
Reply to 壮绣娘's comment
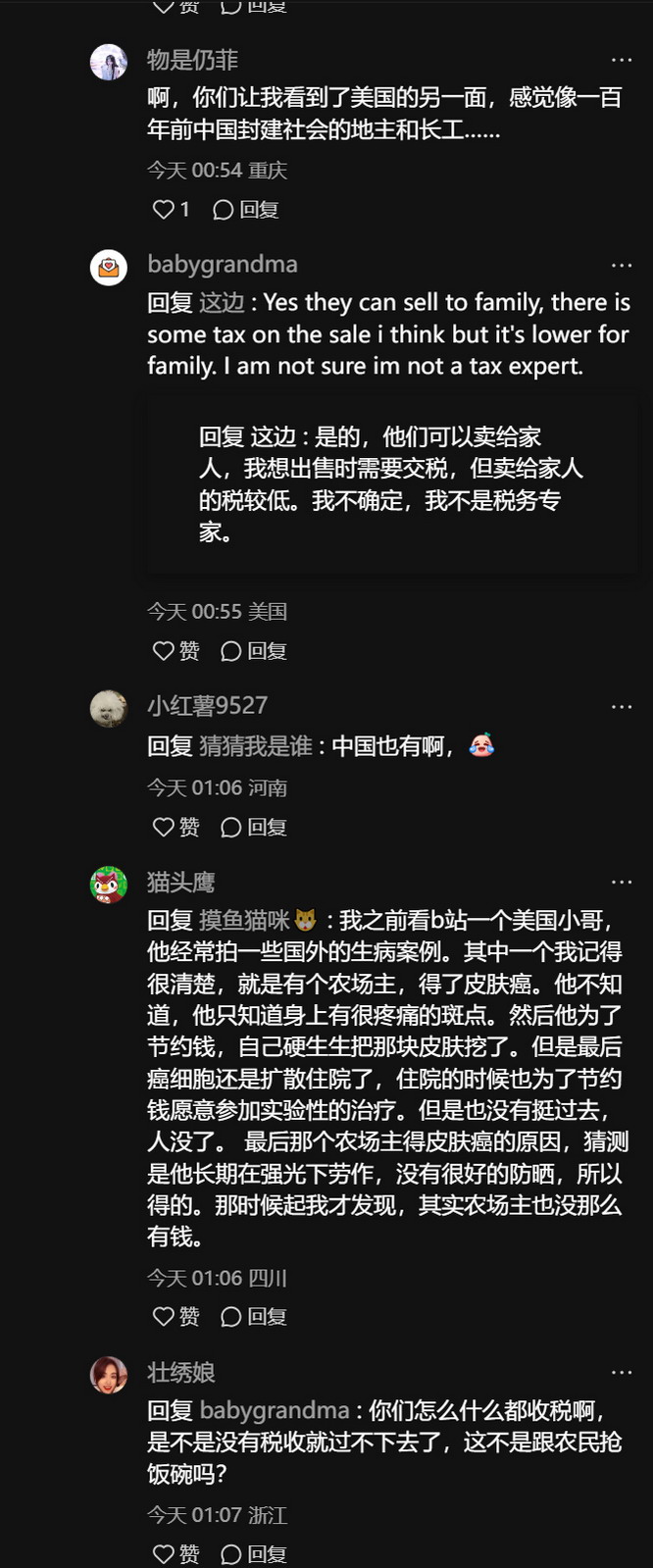pyautogui.click(x=253, y=1553)
